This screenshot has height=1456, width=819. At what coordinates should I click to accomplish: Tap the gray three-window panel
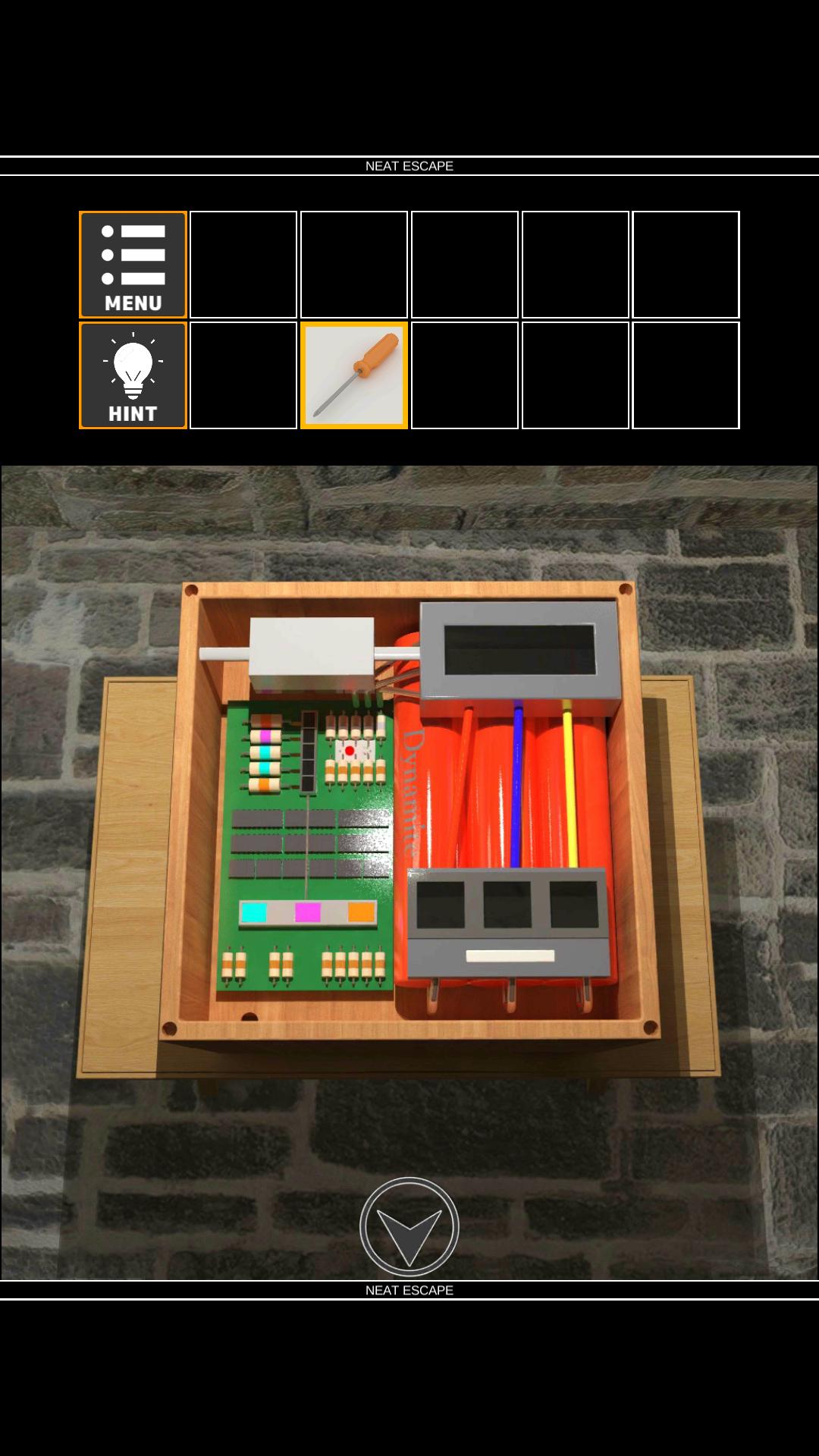[508, 921]
